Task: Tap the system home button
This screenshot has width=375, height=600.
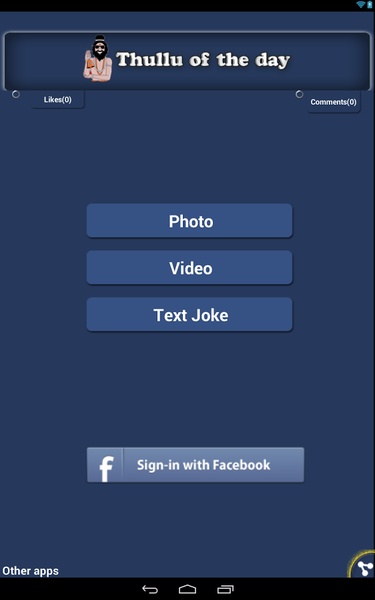Action: click(188, 589)
